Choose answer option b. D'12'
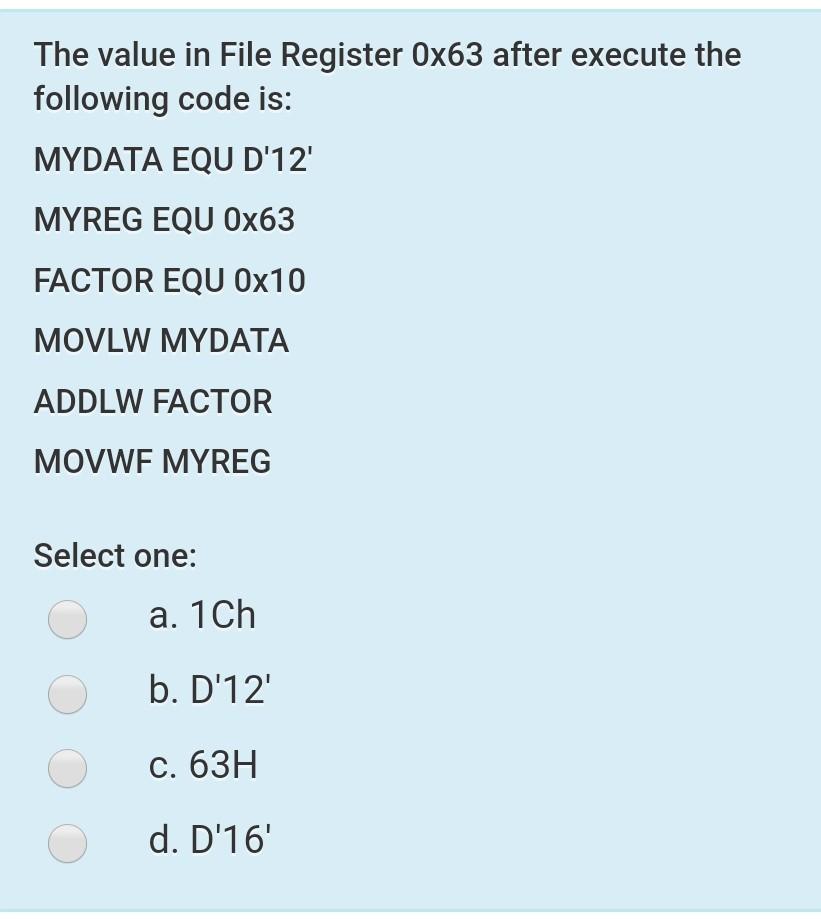Screen dimensions: 821x919 [x=68, y=693]
